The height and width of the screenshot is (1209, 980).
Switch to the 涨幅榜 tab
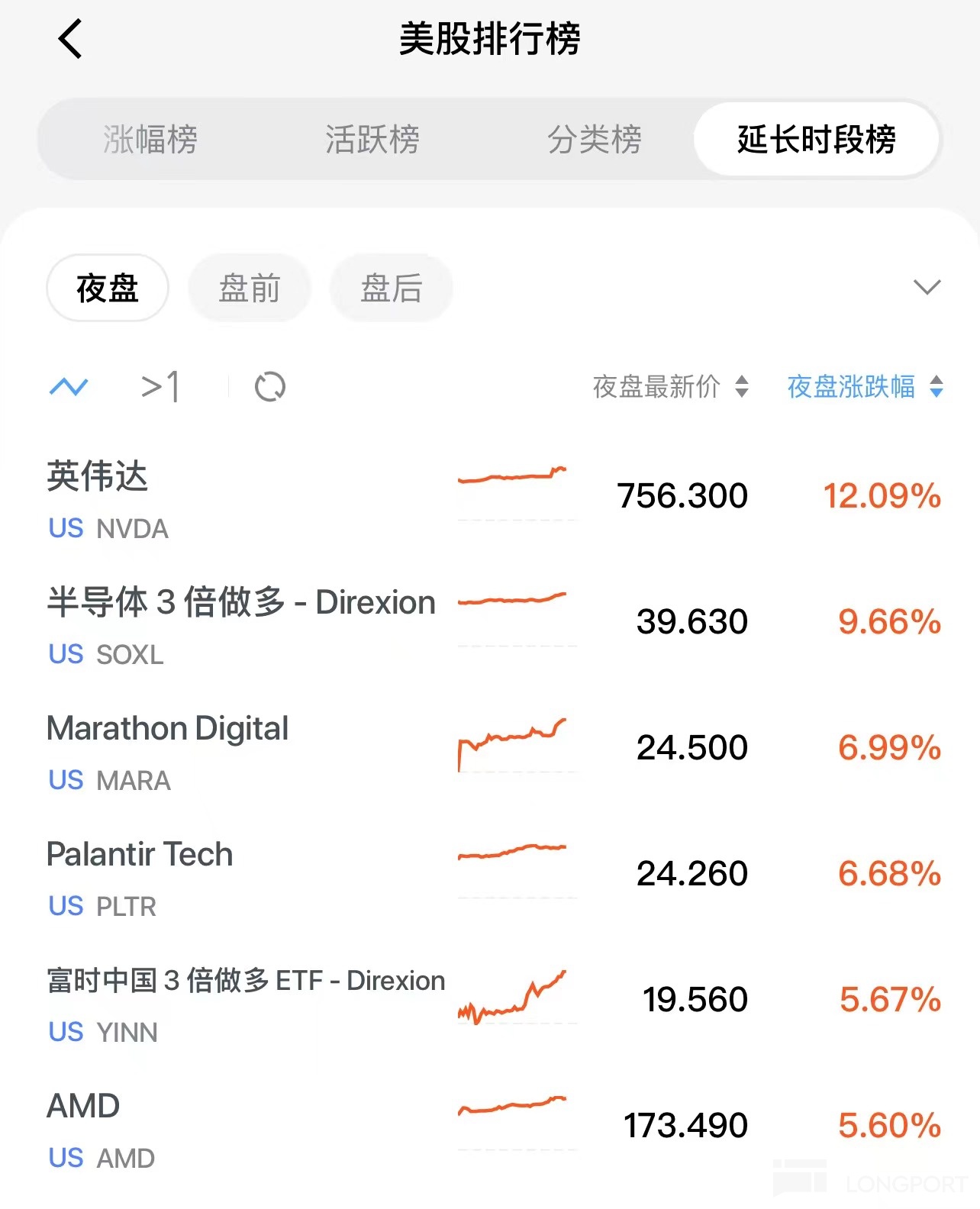point(150,140)
